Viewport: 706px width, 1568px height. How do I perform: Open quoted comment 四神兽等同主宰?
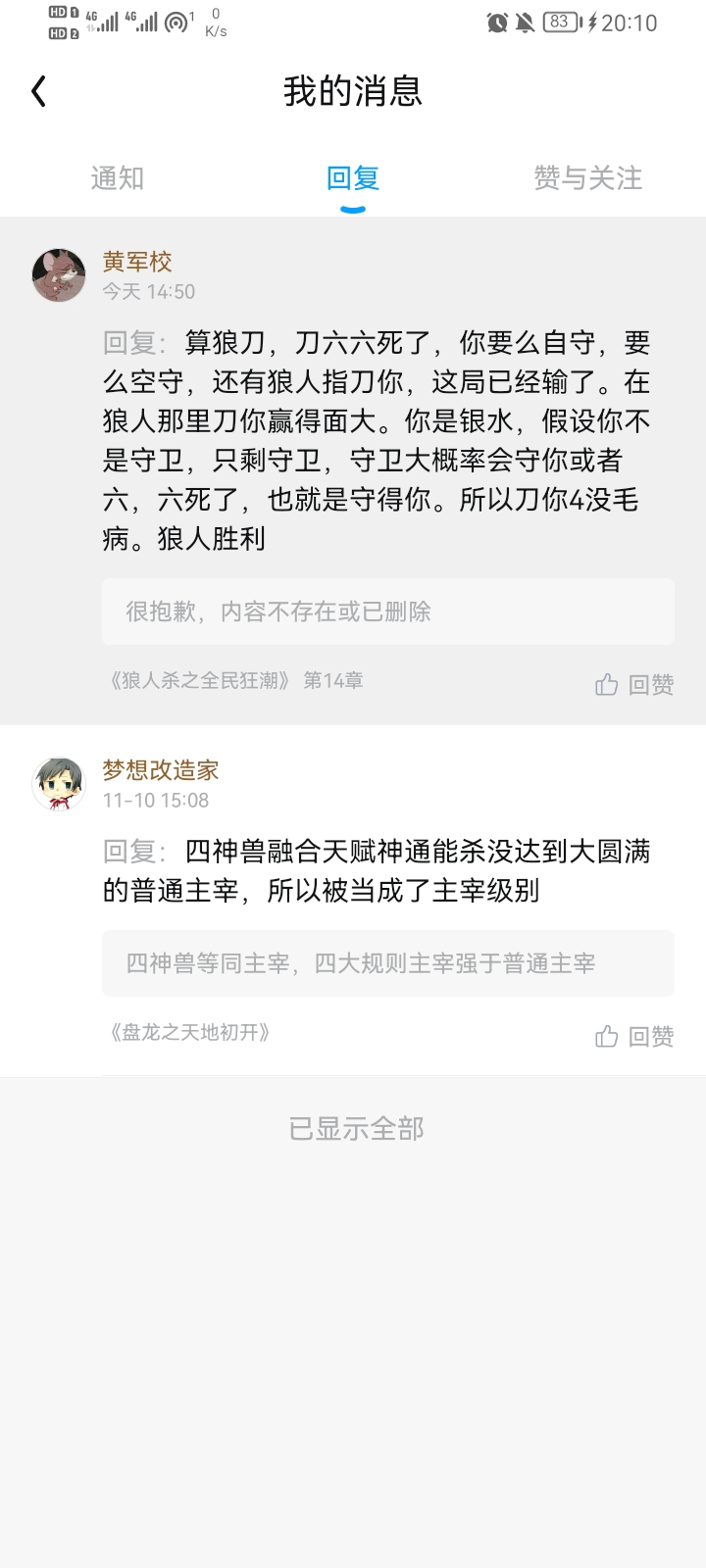point(387,963)
